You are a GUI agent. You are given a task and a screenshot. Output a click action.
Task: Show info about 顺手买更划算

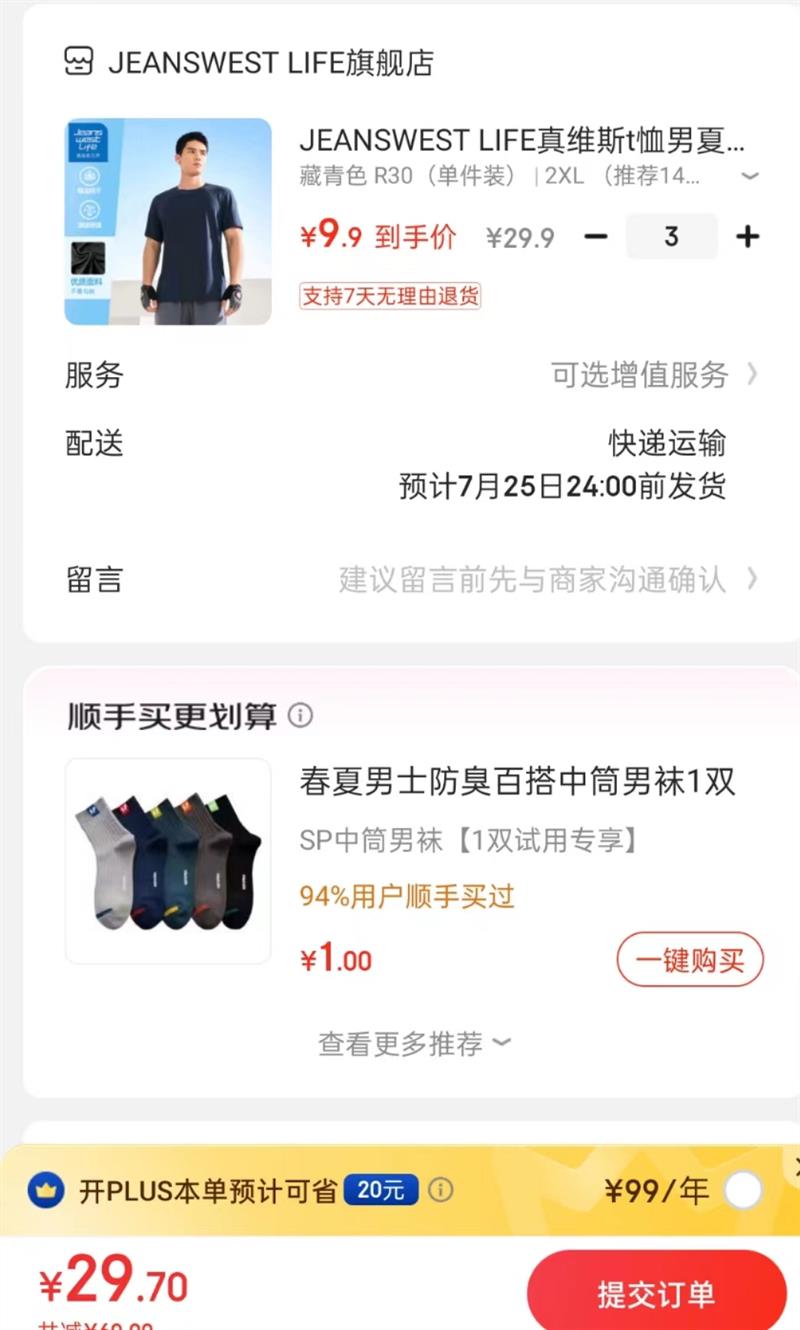tap(300, 715)
